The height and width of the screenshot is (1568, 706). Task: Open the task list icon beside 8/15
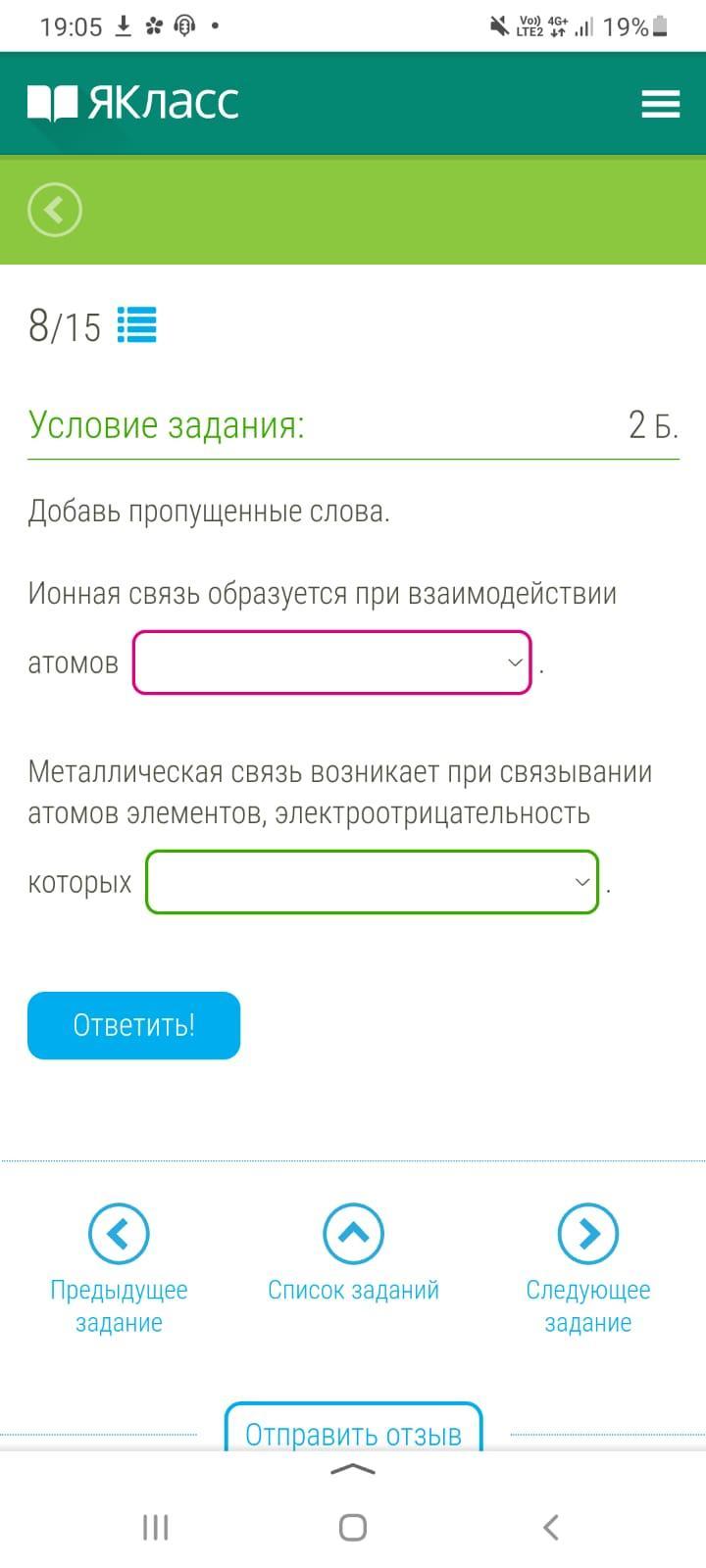(137, 325)
